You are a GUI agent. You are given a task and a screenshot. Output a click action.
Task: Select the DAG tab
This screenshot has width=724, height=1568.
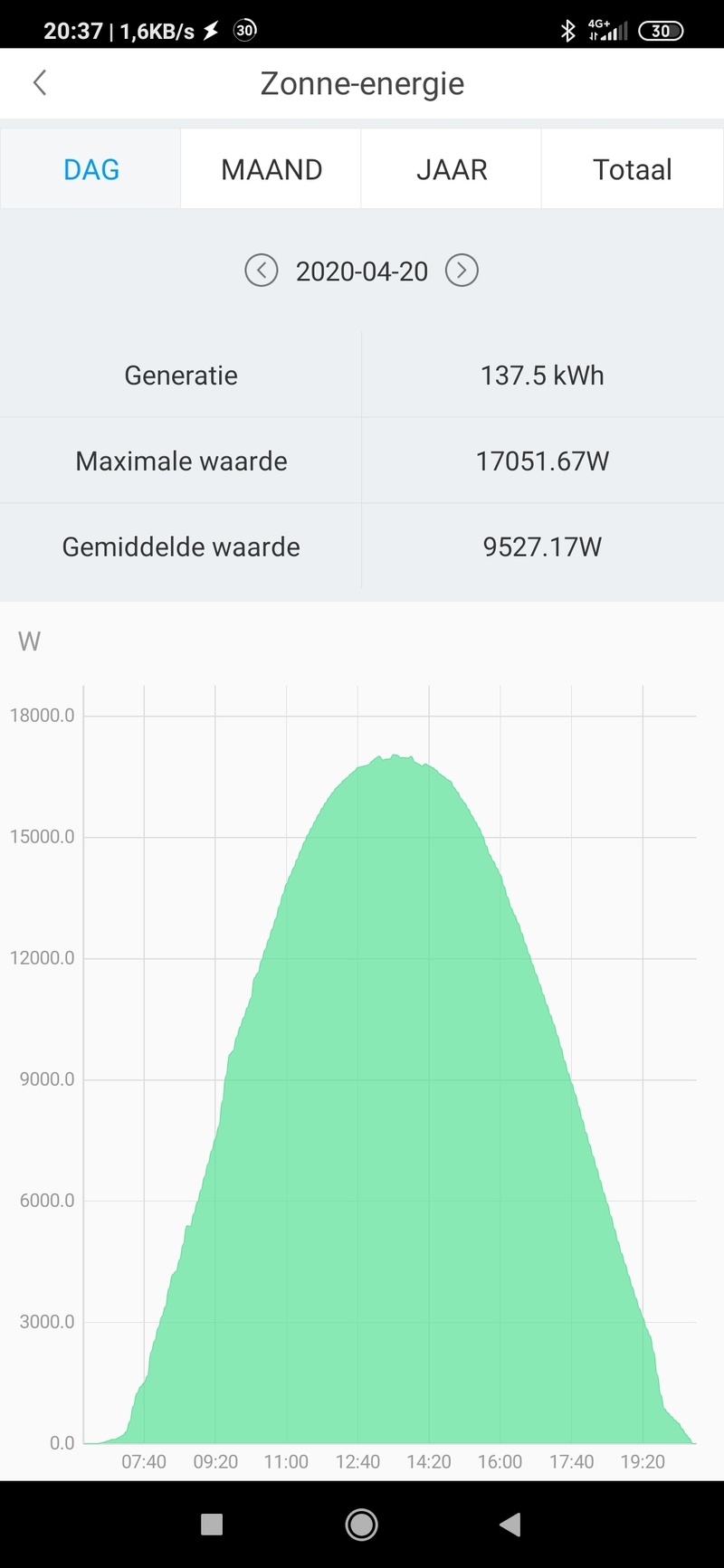90,169
